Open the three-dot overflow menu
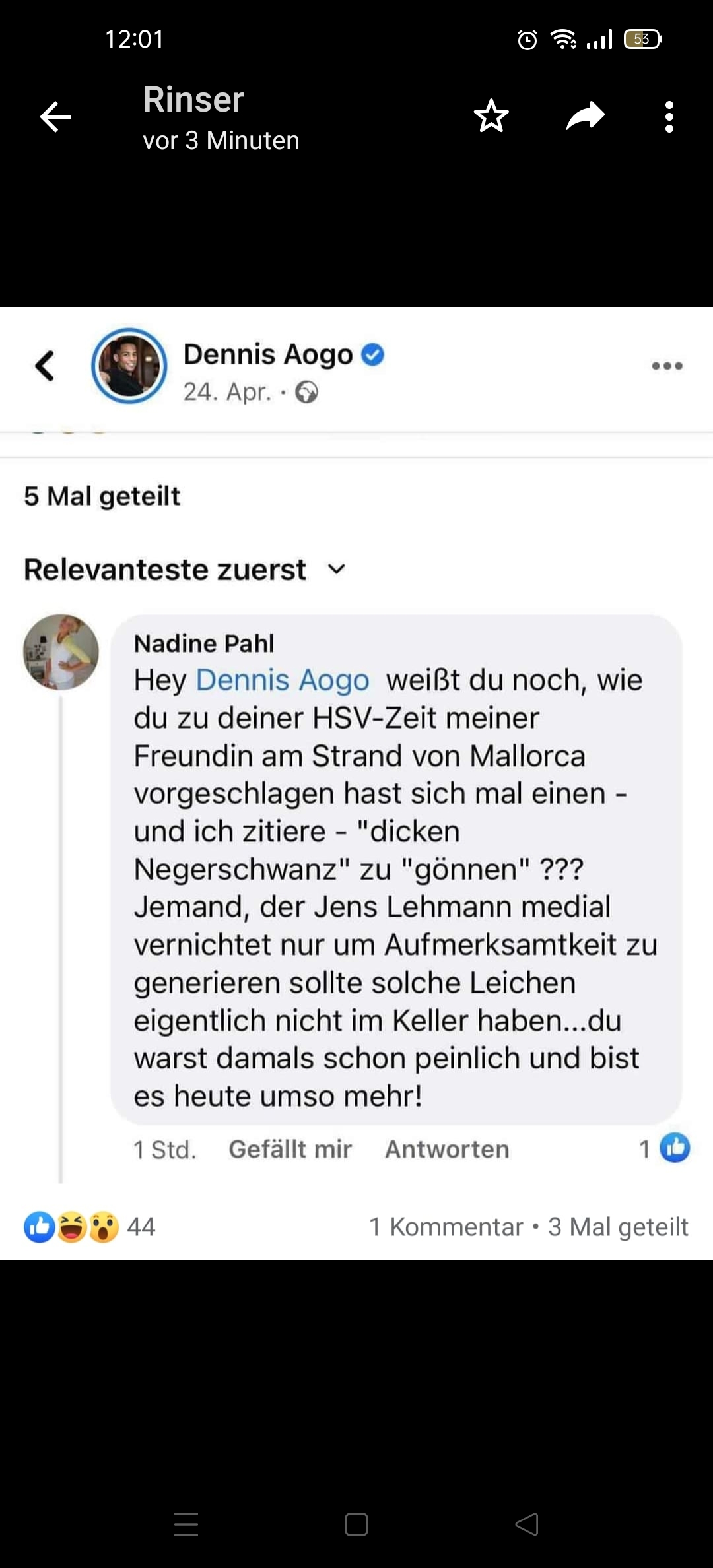 tap(669, 117)
